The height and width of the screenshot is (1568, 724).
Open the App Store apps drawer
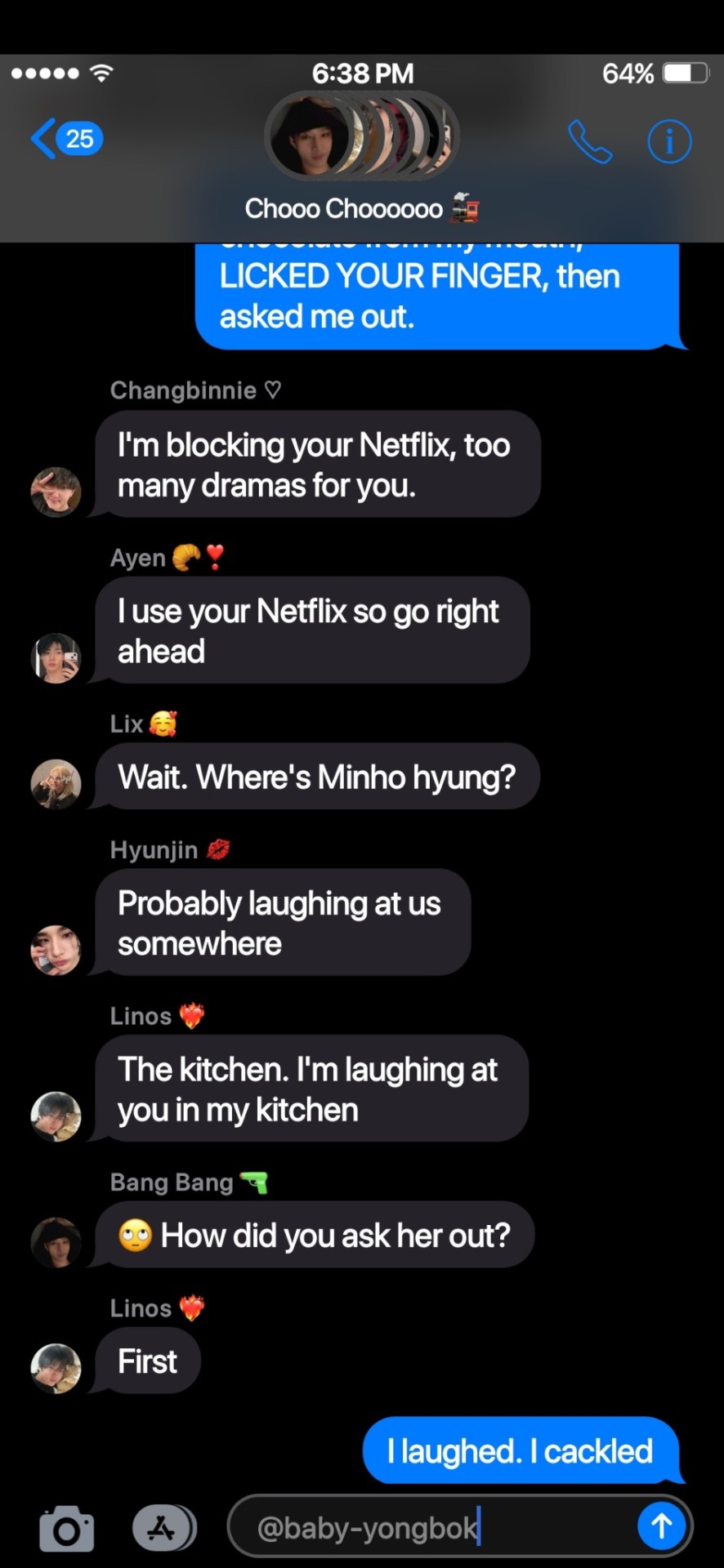click(x=163, y=1527)
